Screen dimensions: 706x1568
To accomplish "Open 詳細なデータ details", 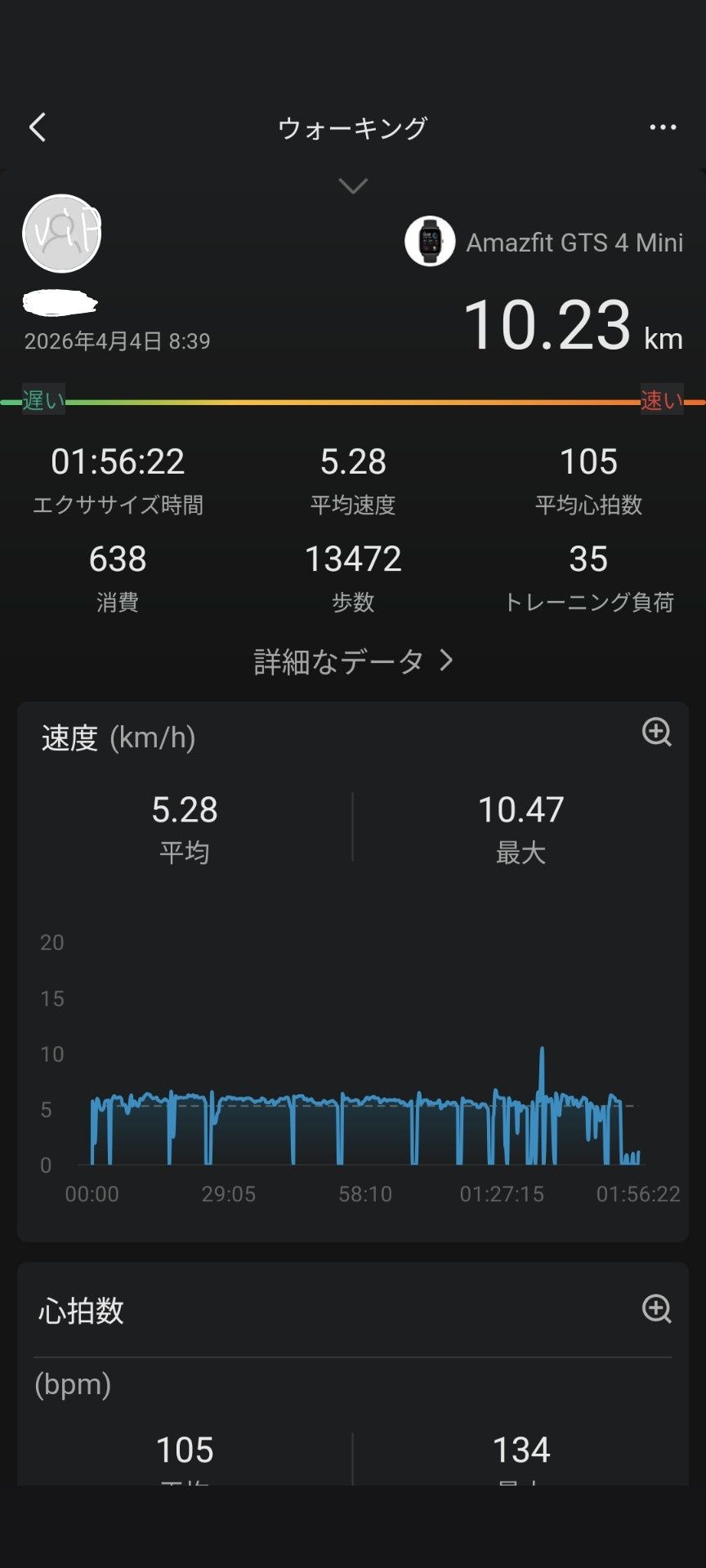I will click(x=353, y=661).
